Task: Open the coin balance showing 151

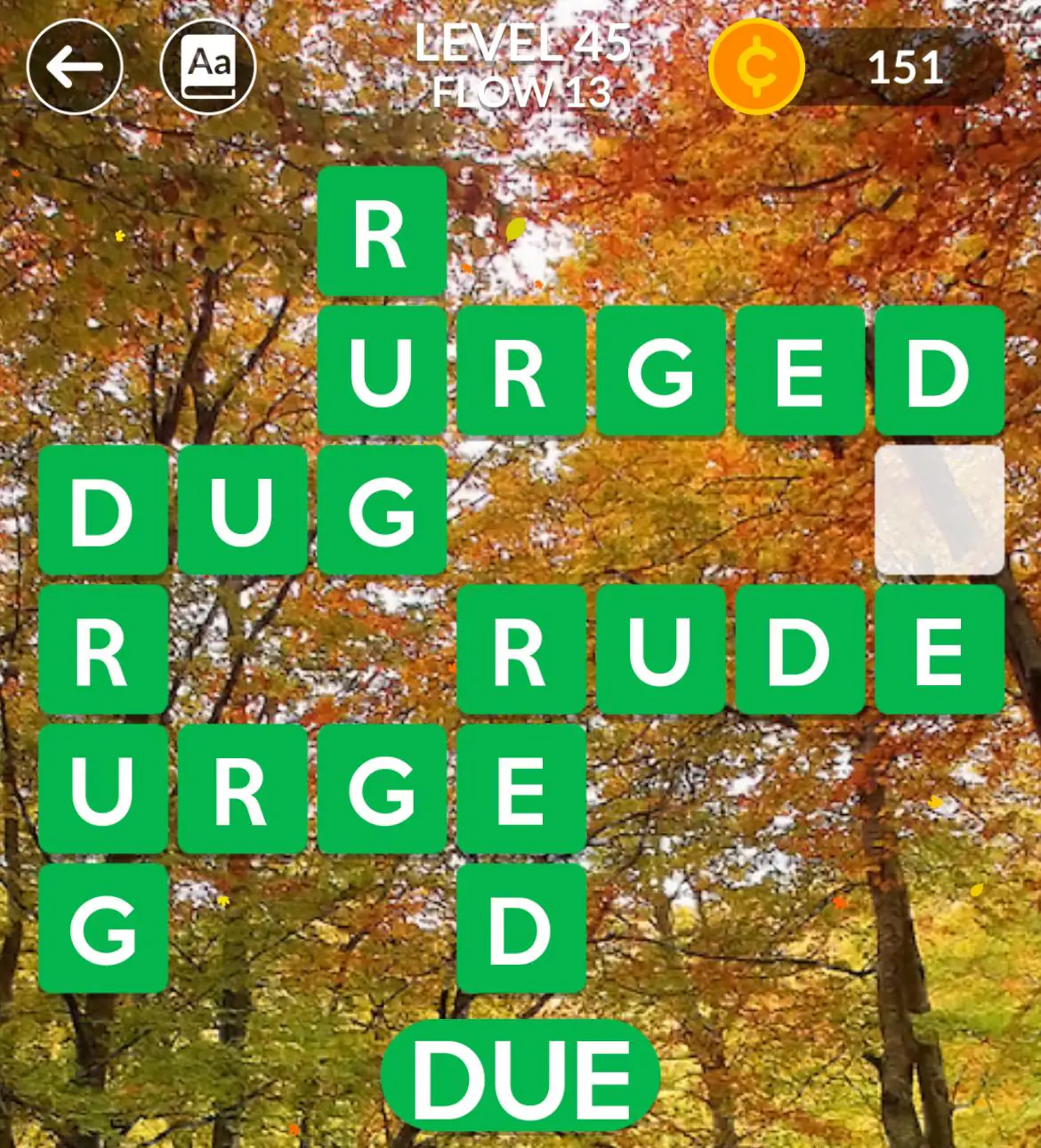Action: [x=859, y=68]
